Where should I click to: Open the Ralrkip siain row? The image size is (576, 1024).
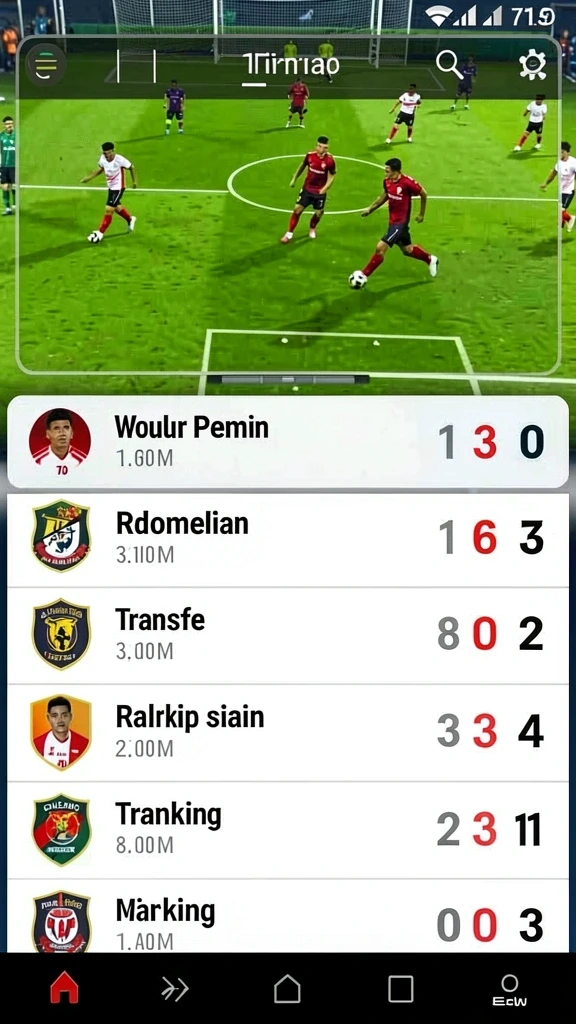[287, 733]
